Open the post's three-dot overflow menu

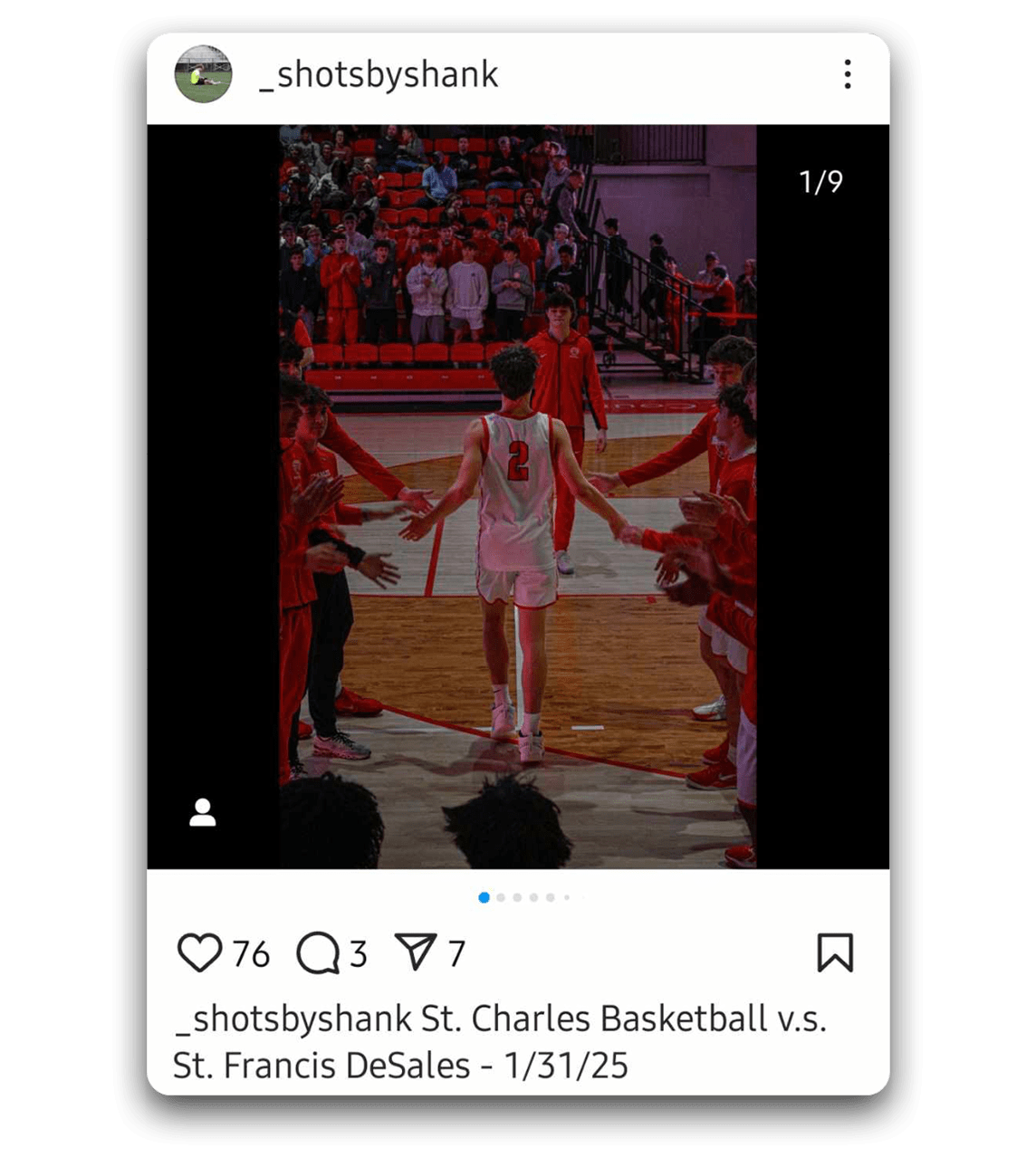847,74
